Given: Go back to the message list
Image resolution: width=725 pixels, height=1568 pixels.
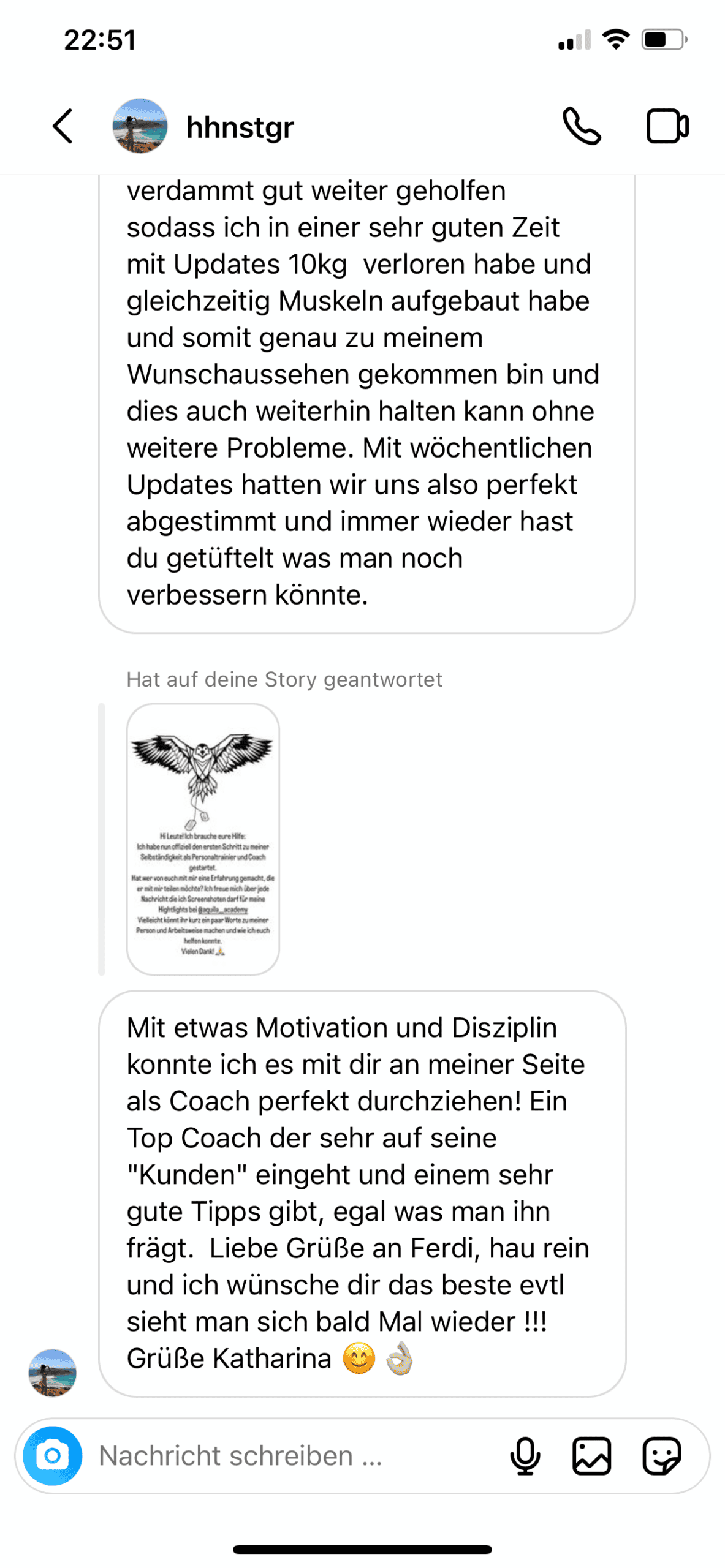Looking at the screenshot, I should pyautogui.click(x=63, y=126).
